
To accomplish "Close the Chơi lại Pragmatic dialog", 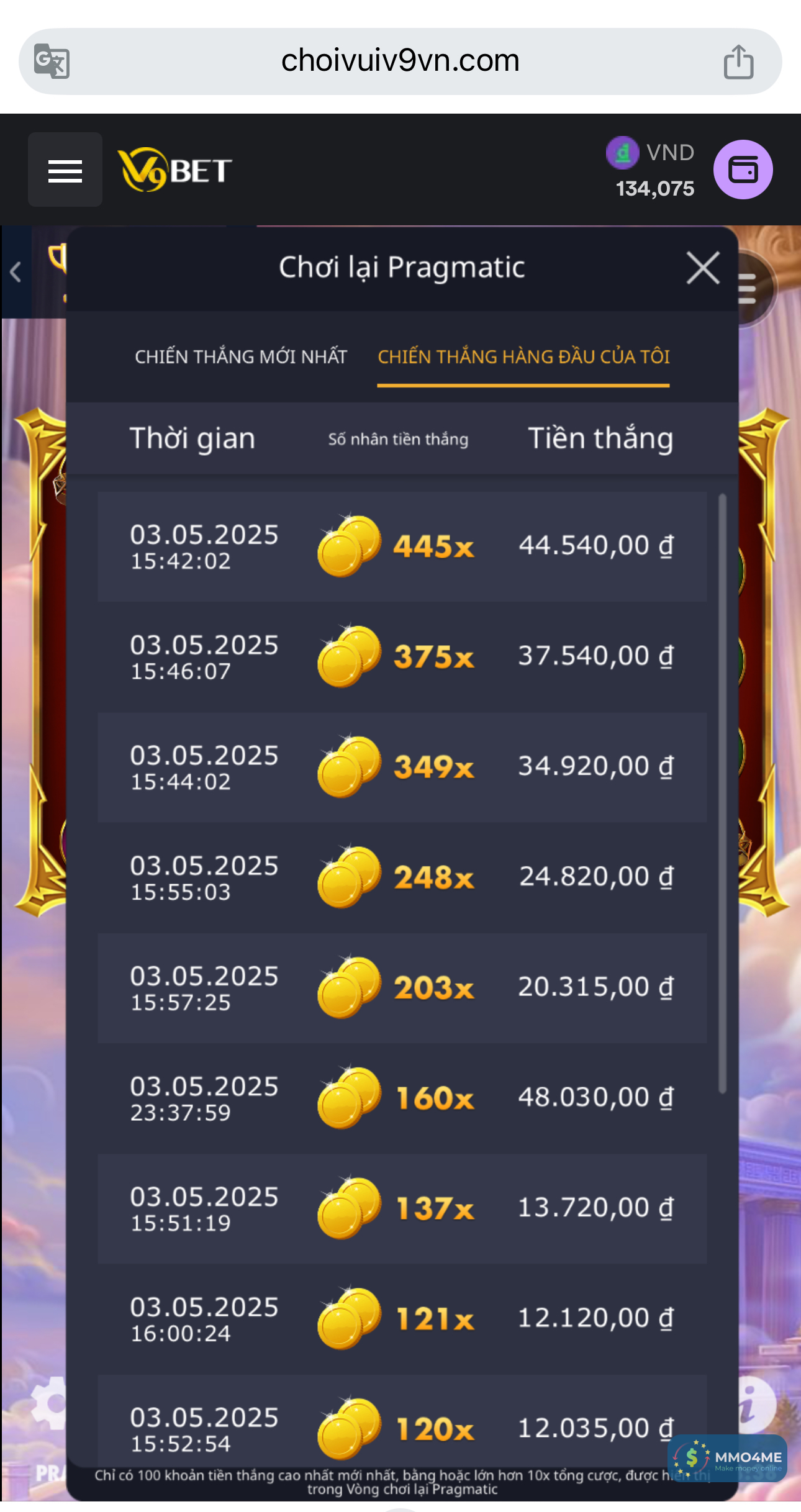I will click(x=703, y=268).
